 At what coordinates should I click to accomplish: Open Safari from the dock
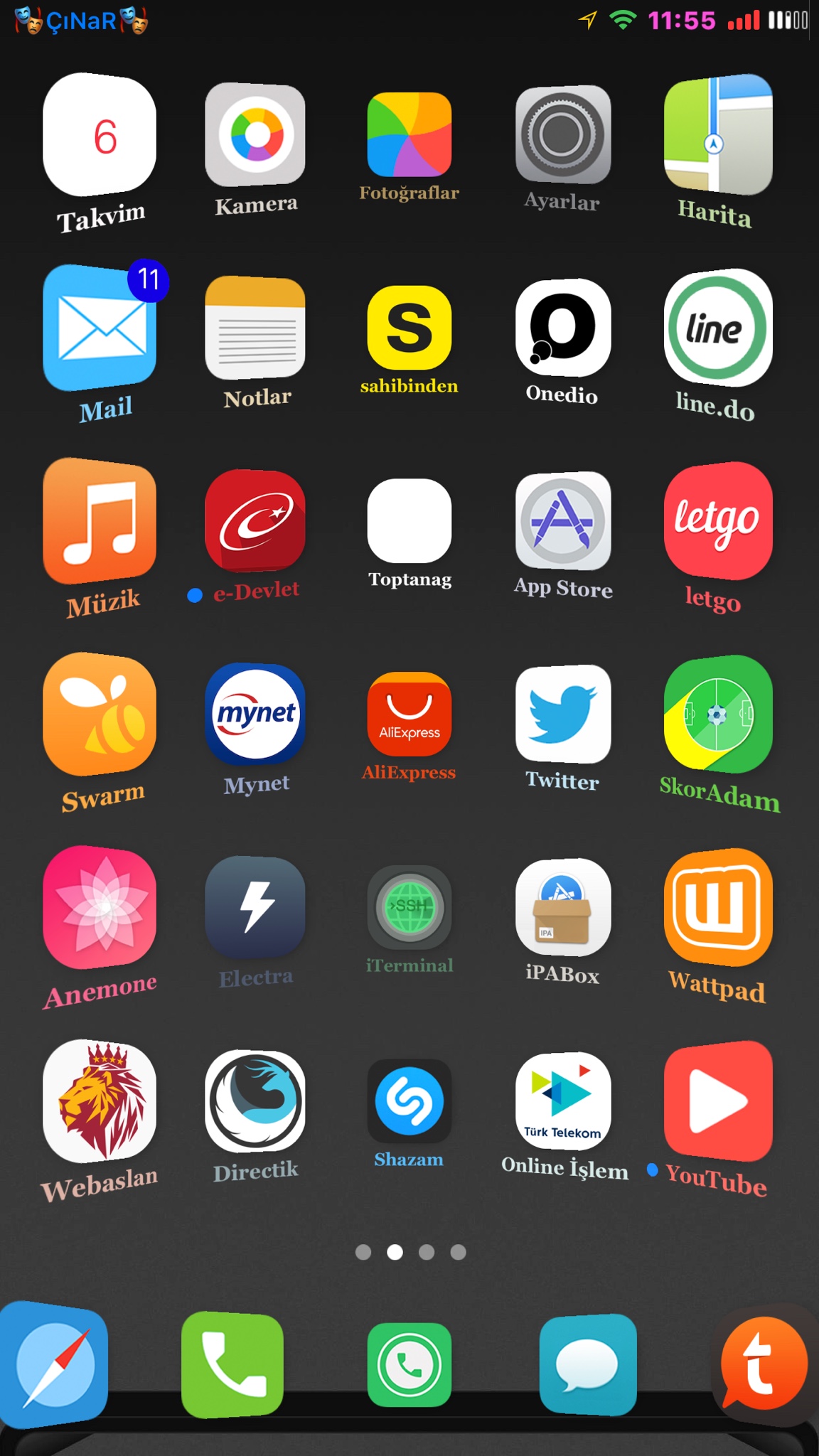pyautogui.click(x=55, y=1365)
